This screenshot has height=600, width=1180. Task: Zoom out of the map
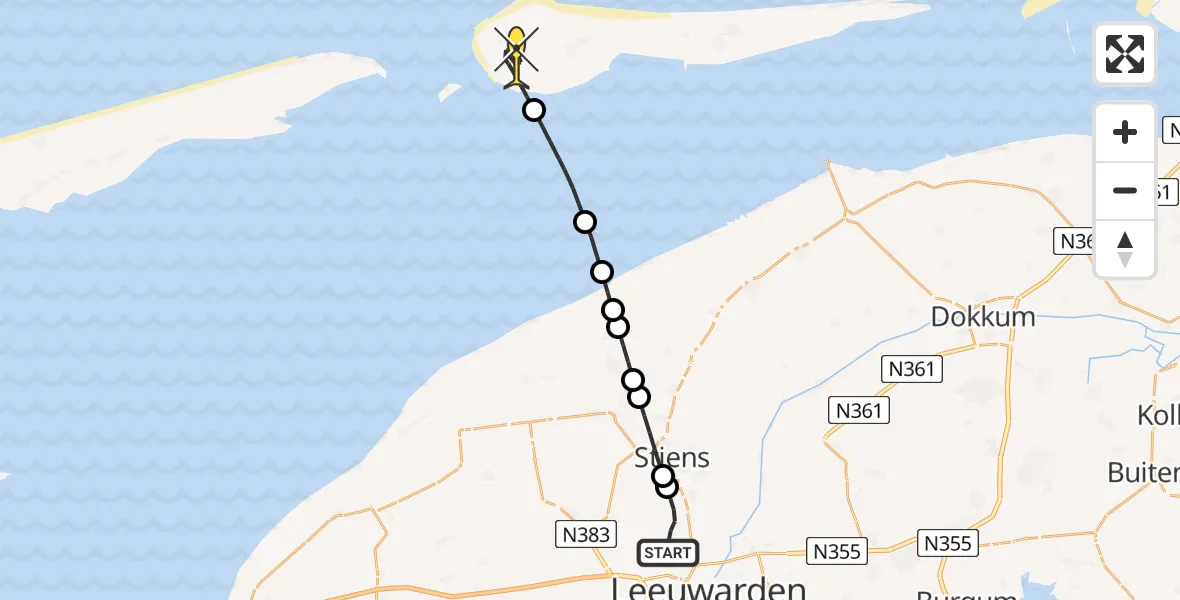point(1125,190)
